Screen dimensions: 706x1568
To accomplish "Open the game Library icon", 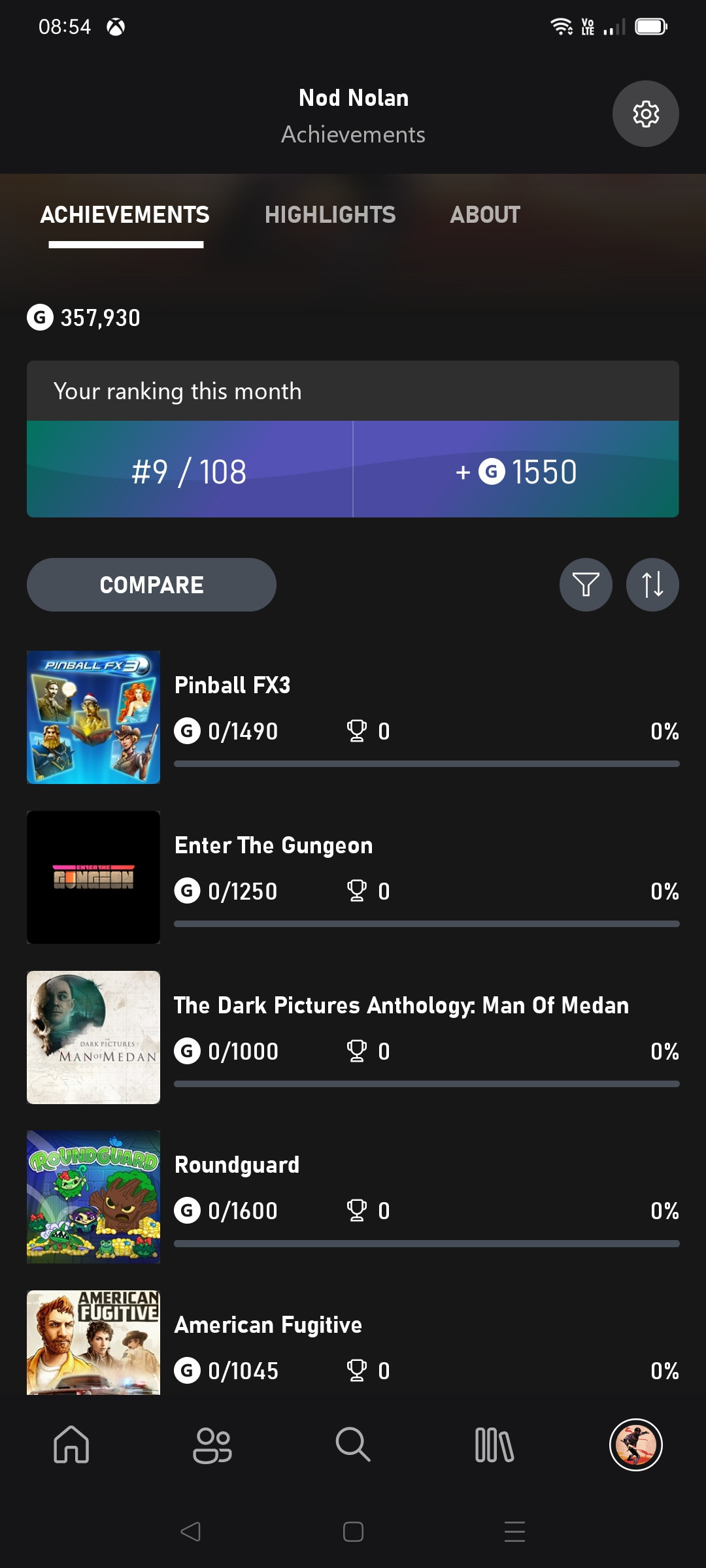I will (494, 1445).
